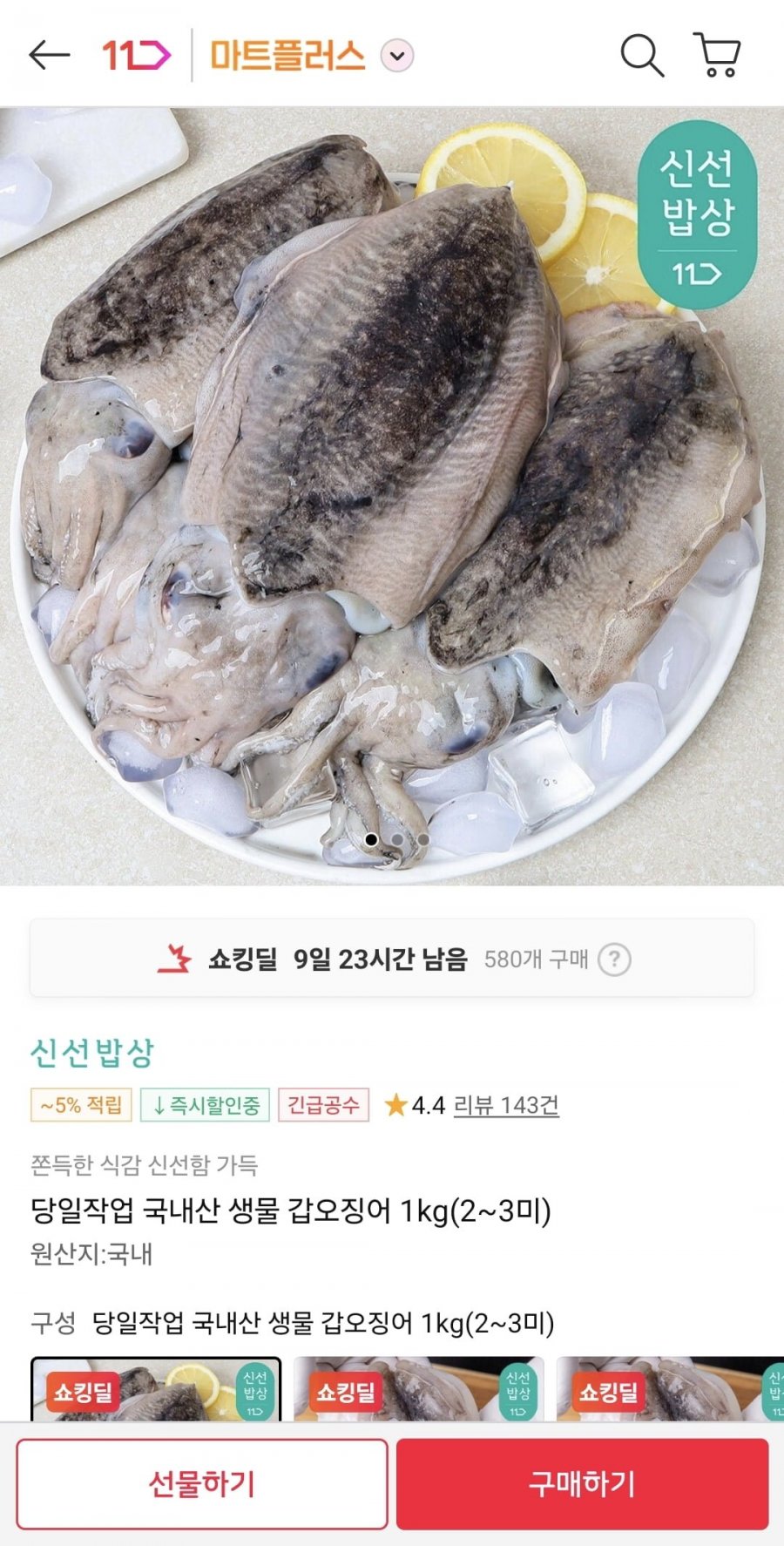Viewport: 784px width, 1546px height.
Task: Expand the 마트플러스 dropdown
Action: [397, 56]
